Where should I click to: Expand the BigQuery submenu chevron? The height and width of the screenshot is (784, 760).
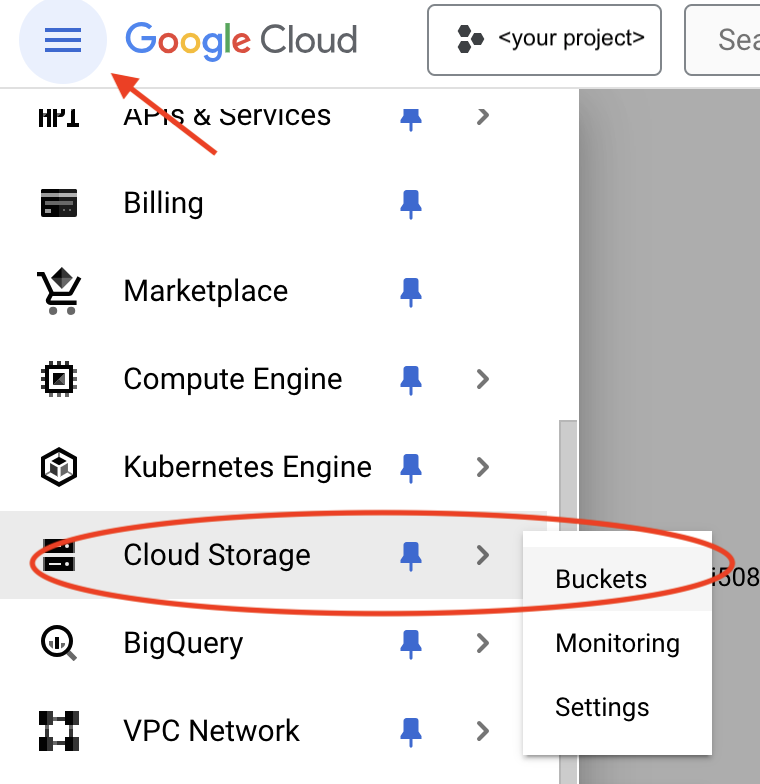[483, 643]
